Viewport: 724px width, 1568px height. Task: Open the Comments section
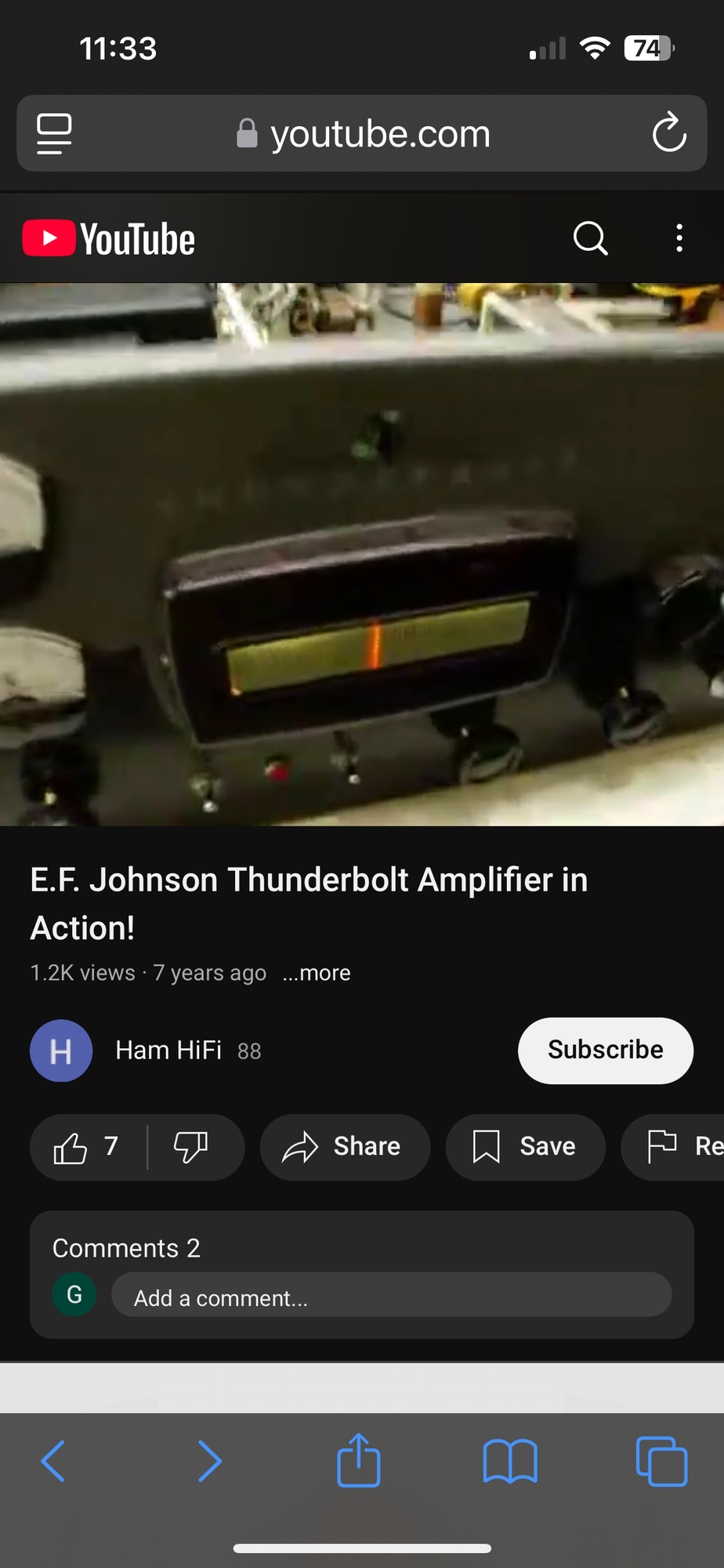(127, 1248)
